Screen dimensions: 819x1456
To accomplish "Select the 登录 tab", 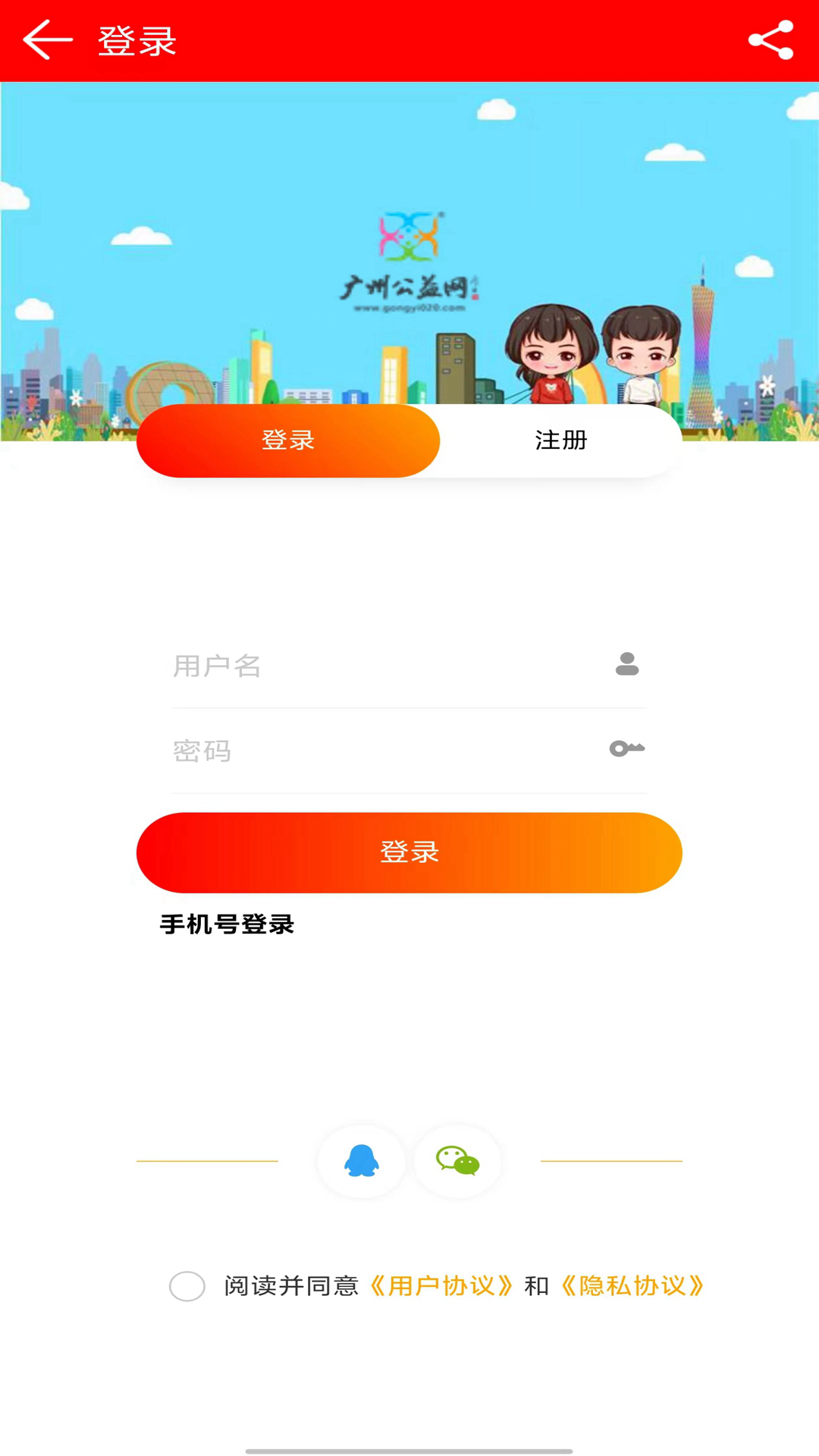I will [x=288, y=440].
